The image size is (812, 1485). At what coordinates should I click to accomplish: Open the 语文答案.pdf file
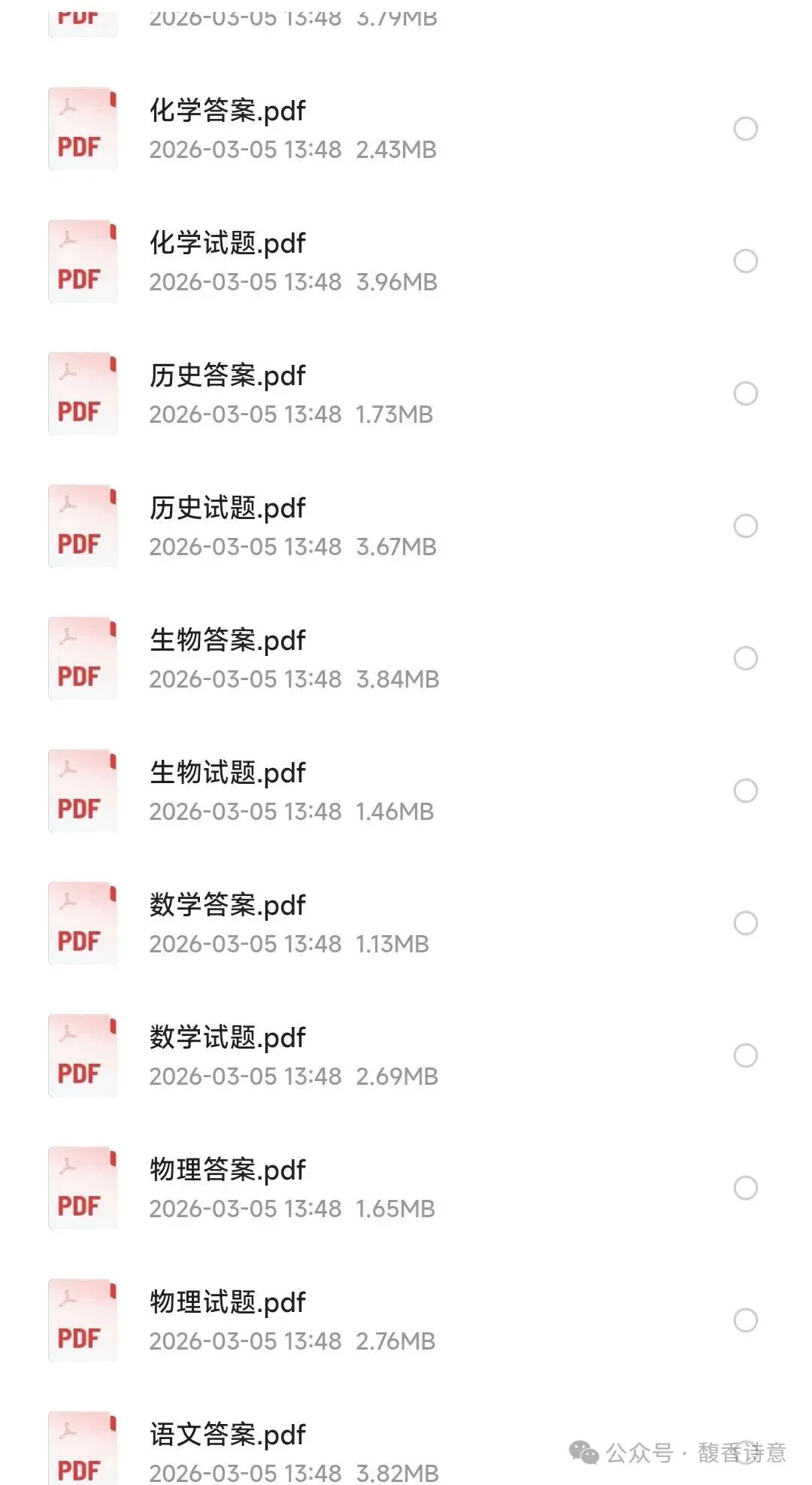coord(227,1435)
